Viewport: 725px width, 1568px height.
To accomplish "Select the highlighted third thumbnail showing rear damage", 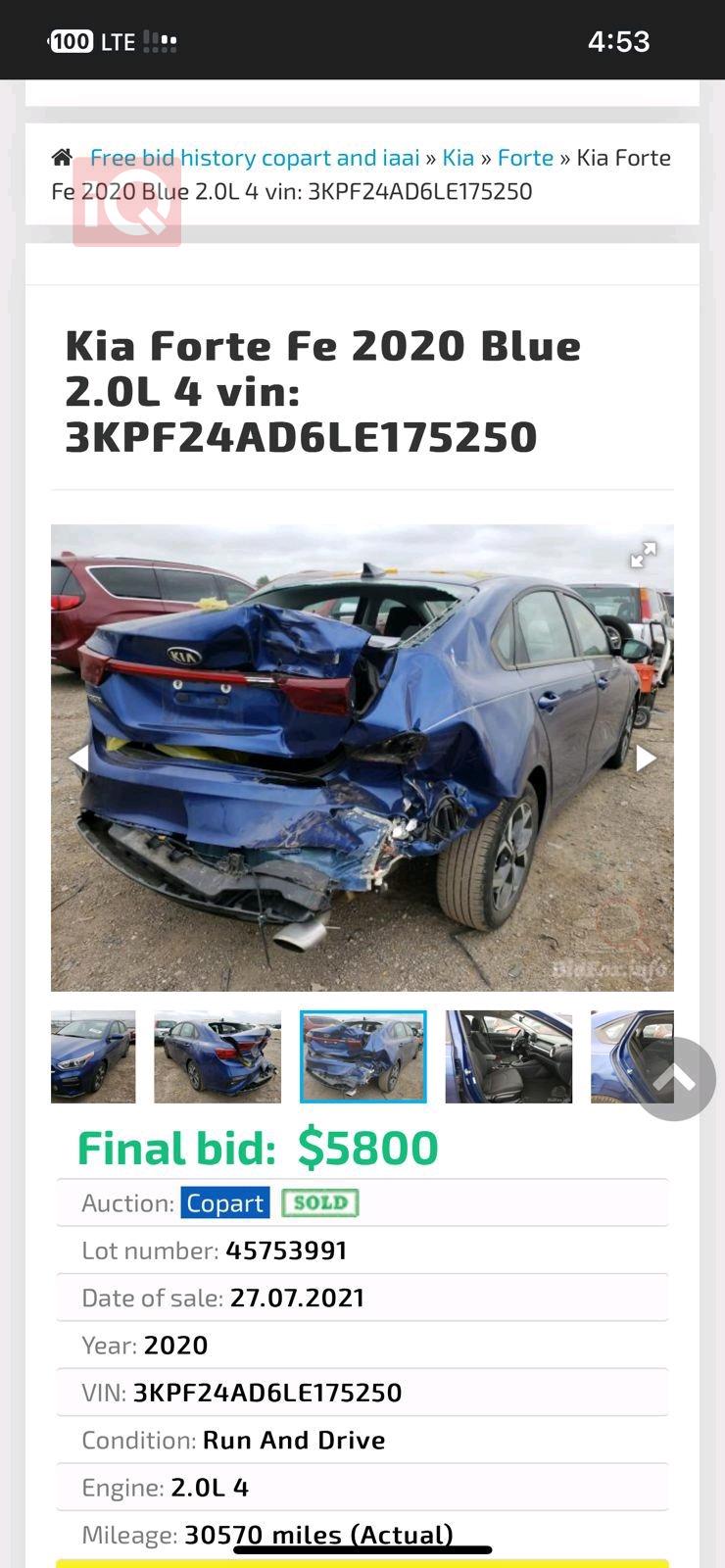I will [362, 1056].
